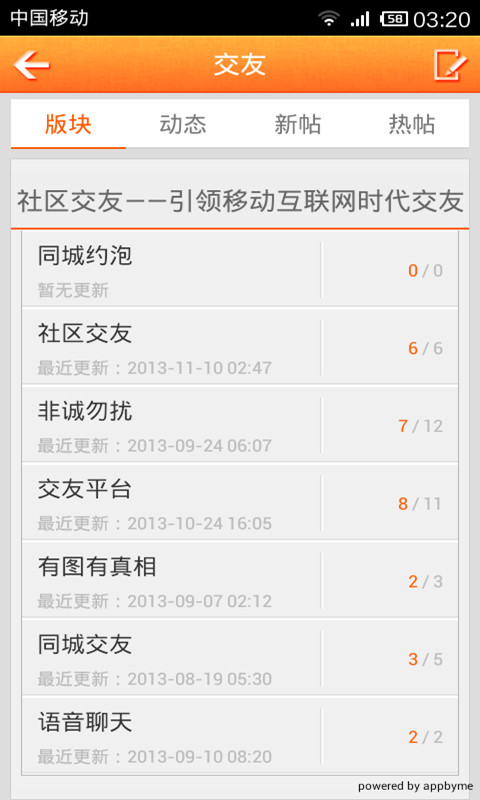Viewport: 480px width, 800px height.
Task: Switch to the 热帖 tab
Action: 412,124
